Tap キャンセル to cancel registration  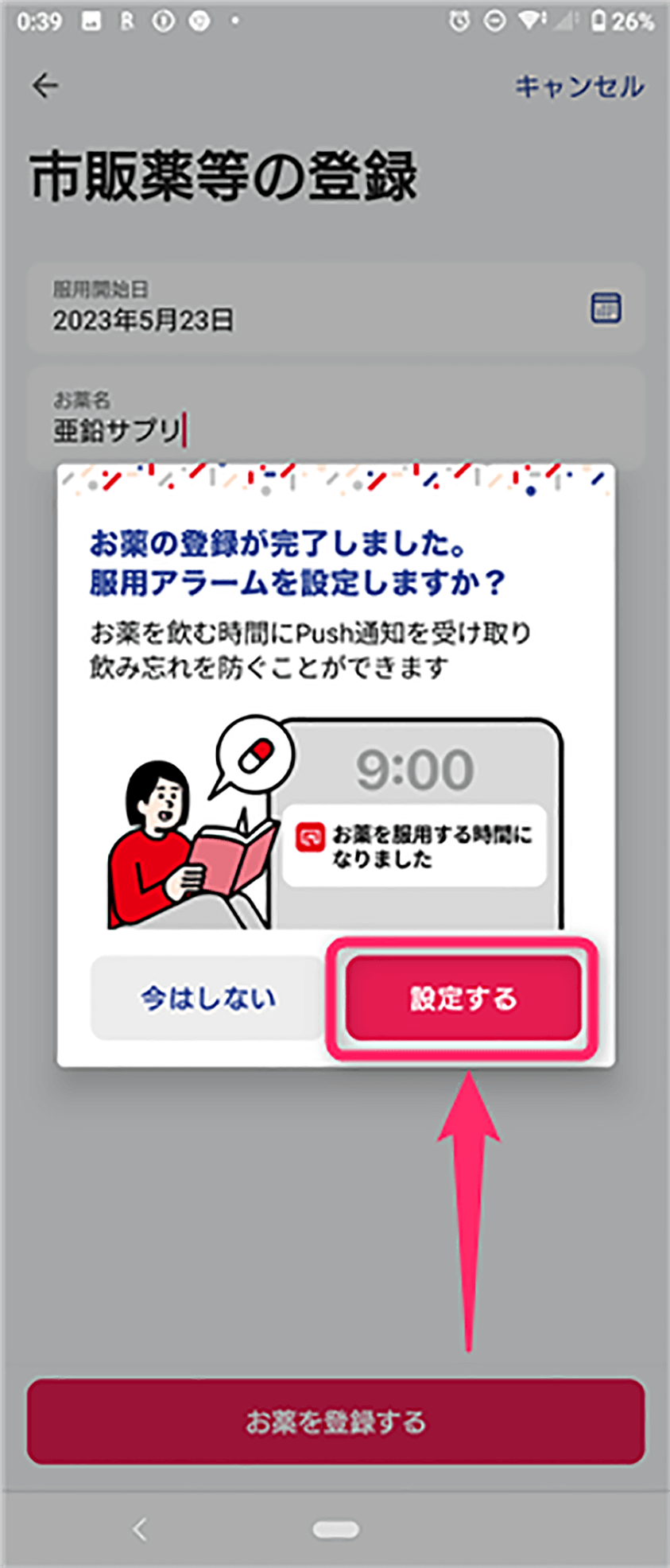[x=579, y=86]
